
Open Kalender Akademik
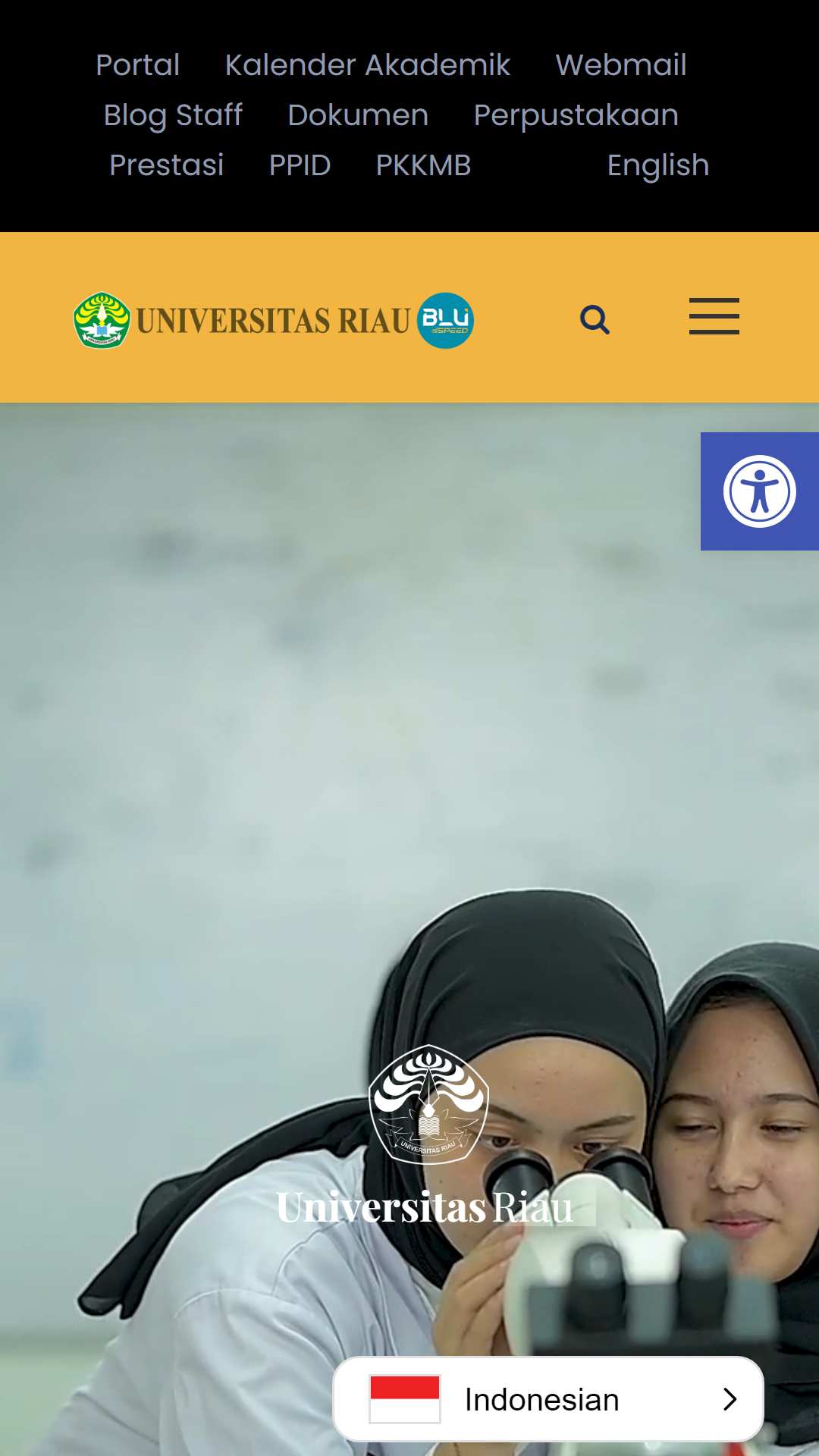[x=367, y=65]
